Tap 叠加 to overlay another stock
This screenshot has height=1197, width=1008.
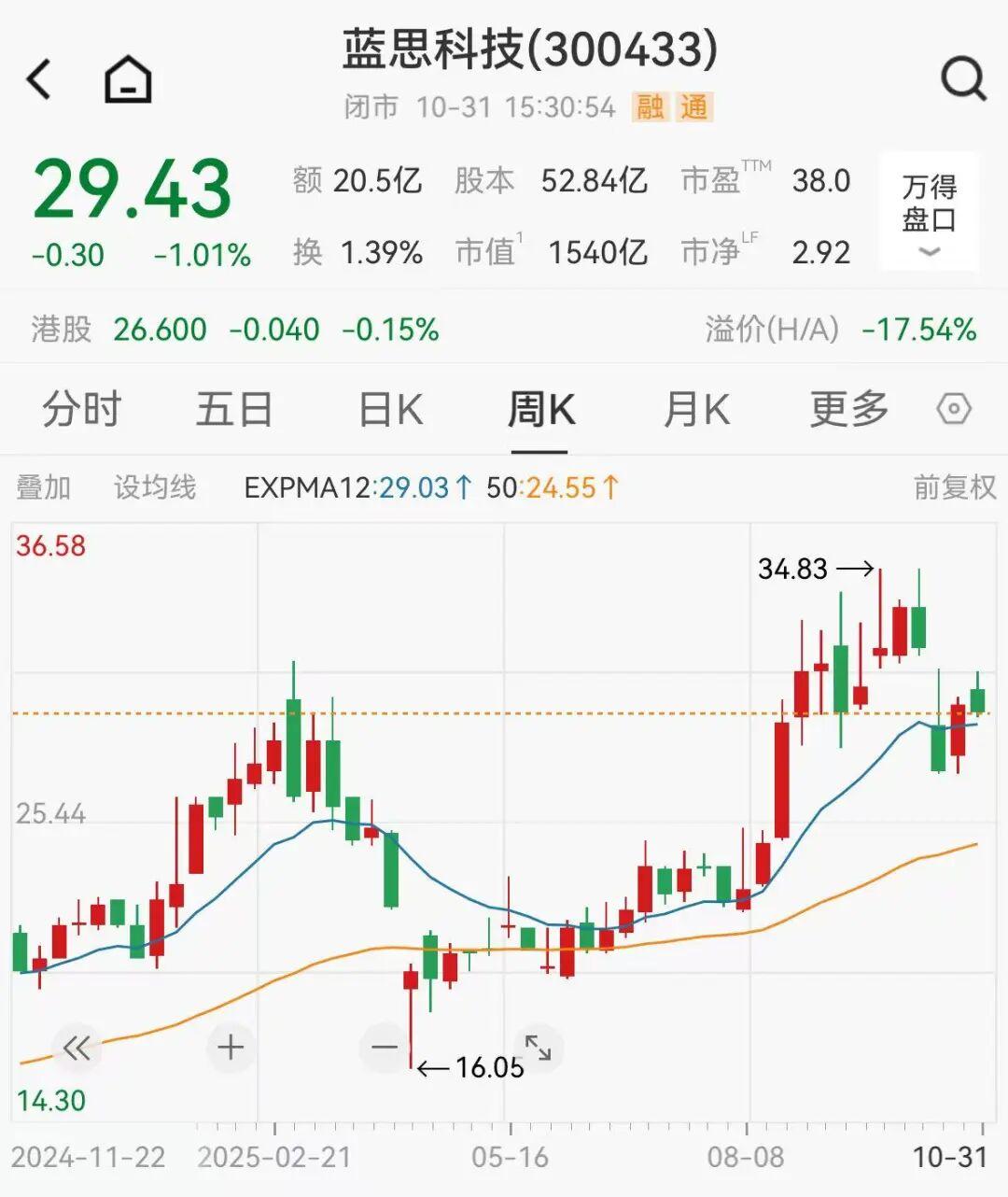(43, 487)
